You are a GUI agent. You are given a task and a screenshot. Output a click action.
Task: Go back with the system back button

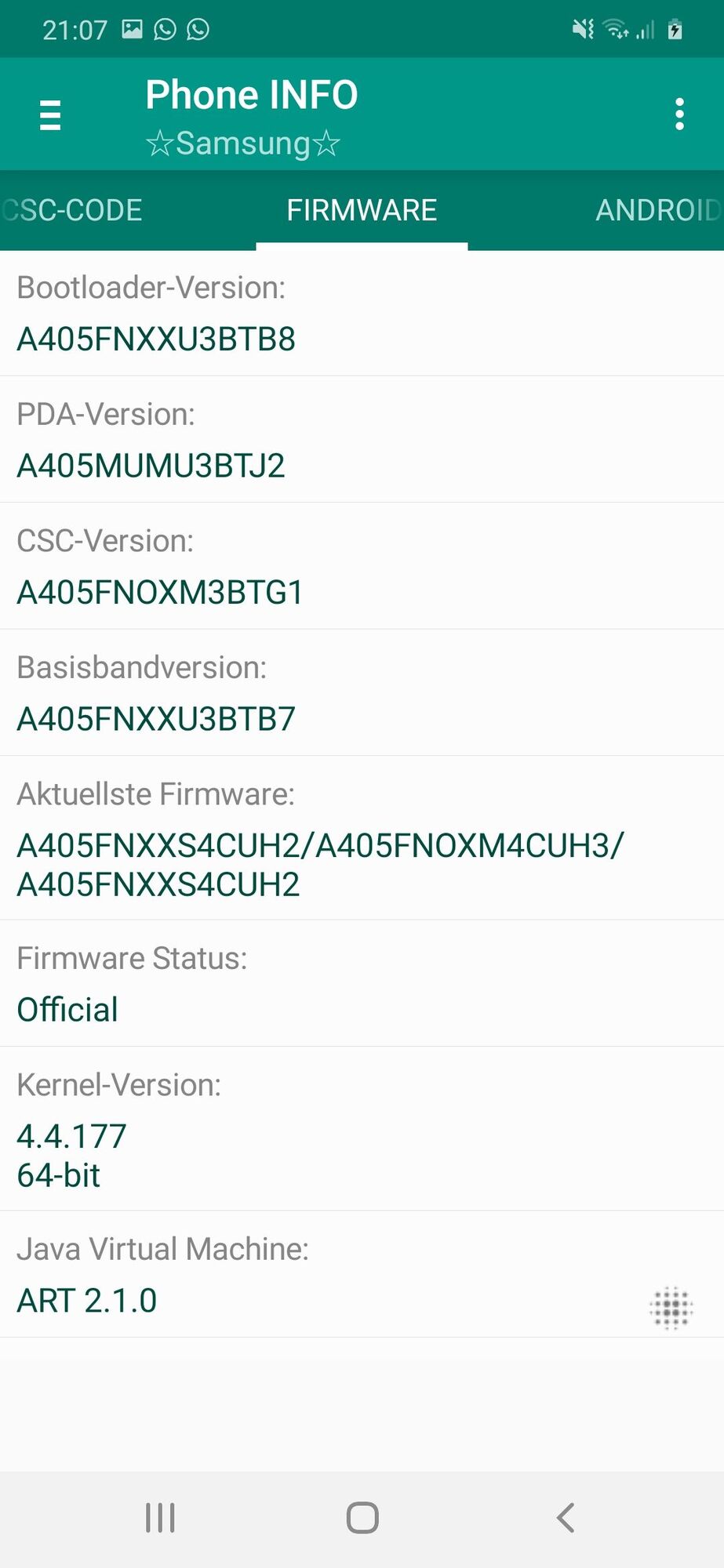pyautogui.click(x=565, y=1518)
